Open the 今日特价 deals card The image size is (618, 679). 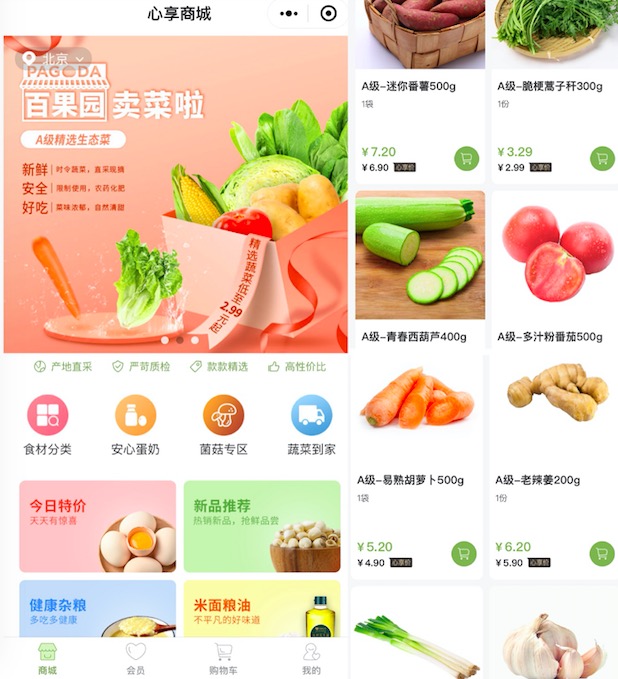coord(97,526)
